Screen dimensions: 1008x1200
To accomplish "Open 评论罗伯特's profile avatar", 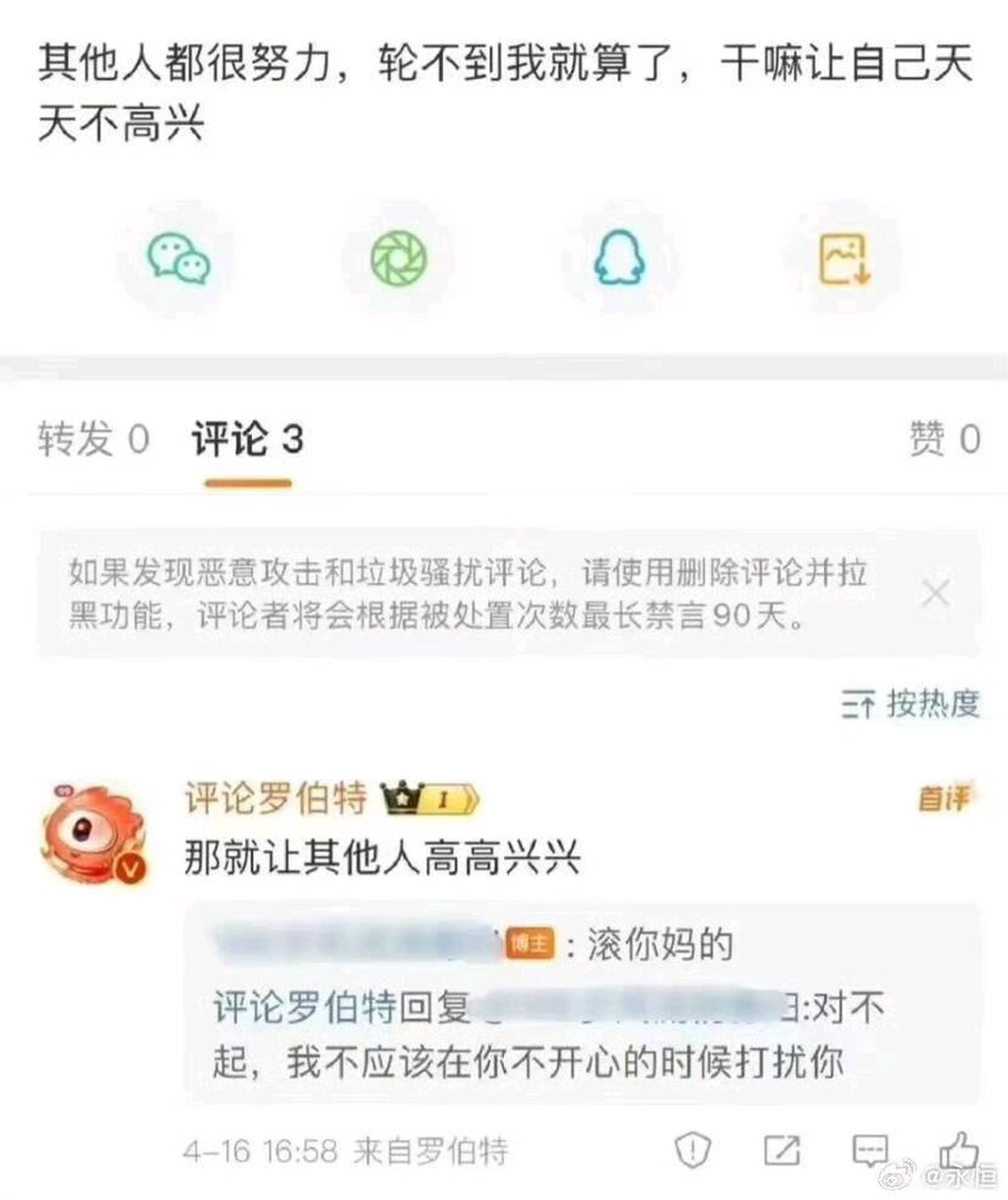I will 94,832.
